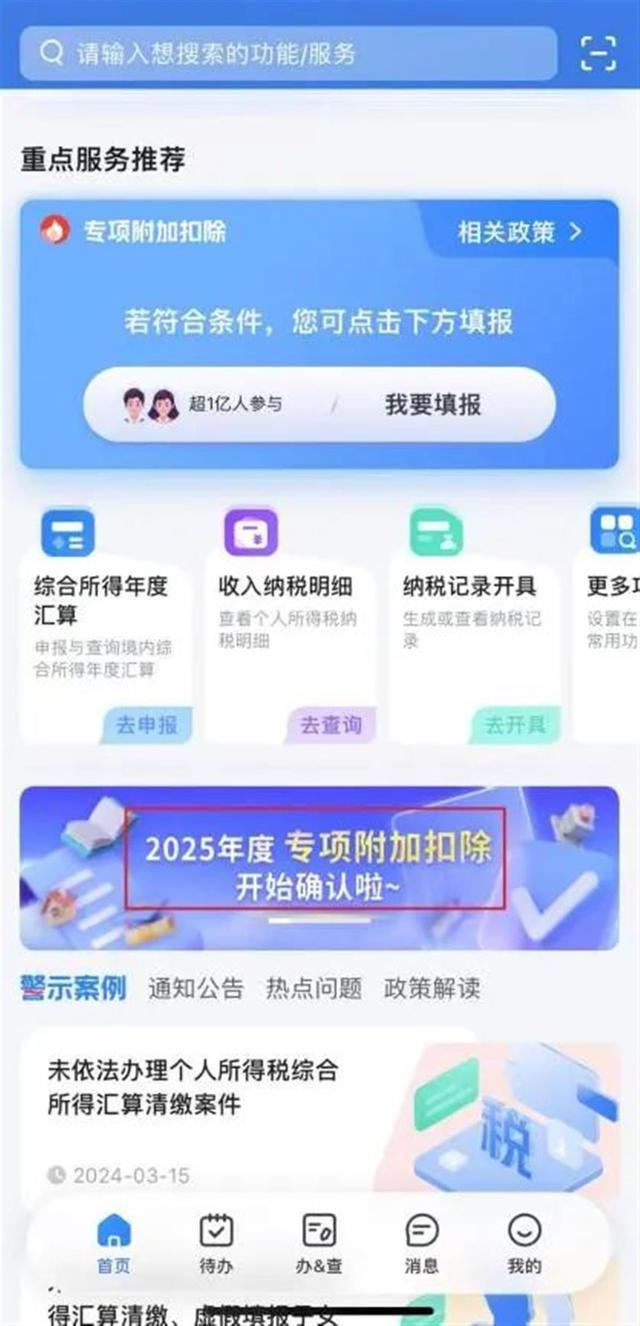Open the 消息 tab

point(422,1243)
